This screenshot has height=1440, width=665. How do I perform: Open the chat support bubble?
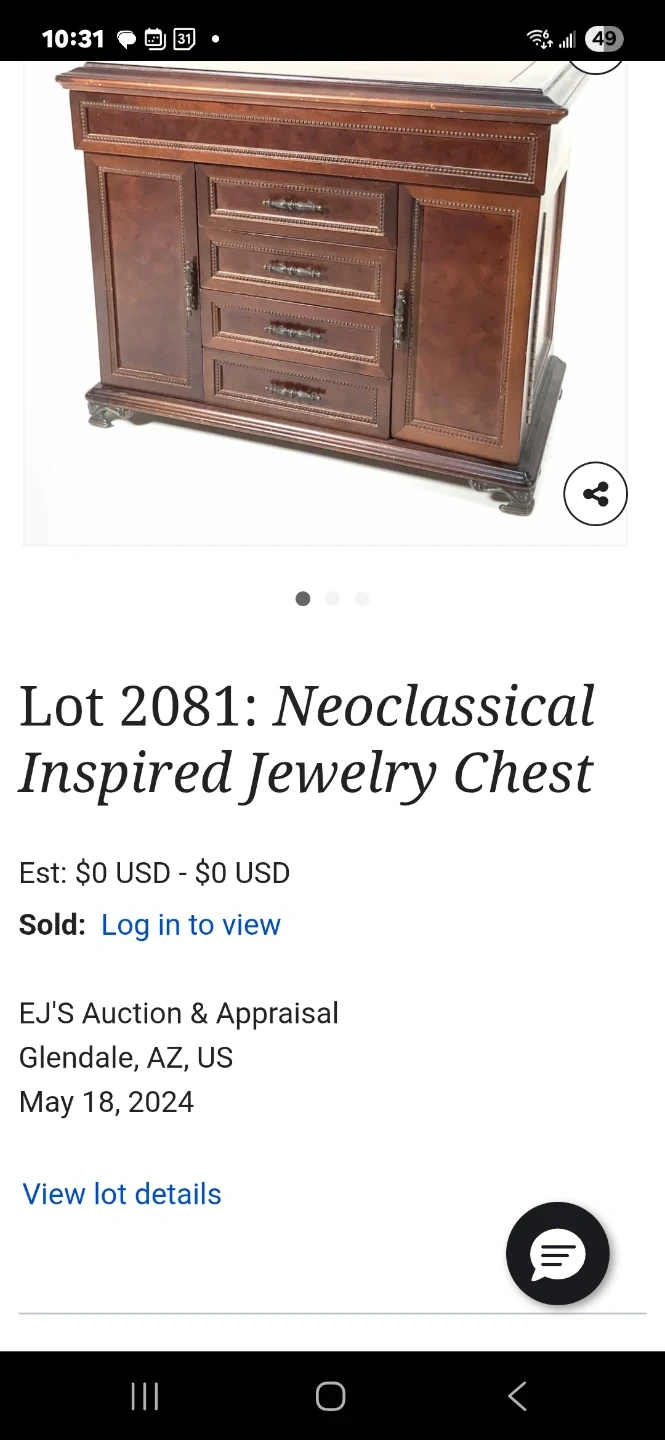(x=557, y=1253)
